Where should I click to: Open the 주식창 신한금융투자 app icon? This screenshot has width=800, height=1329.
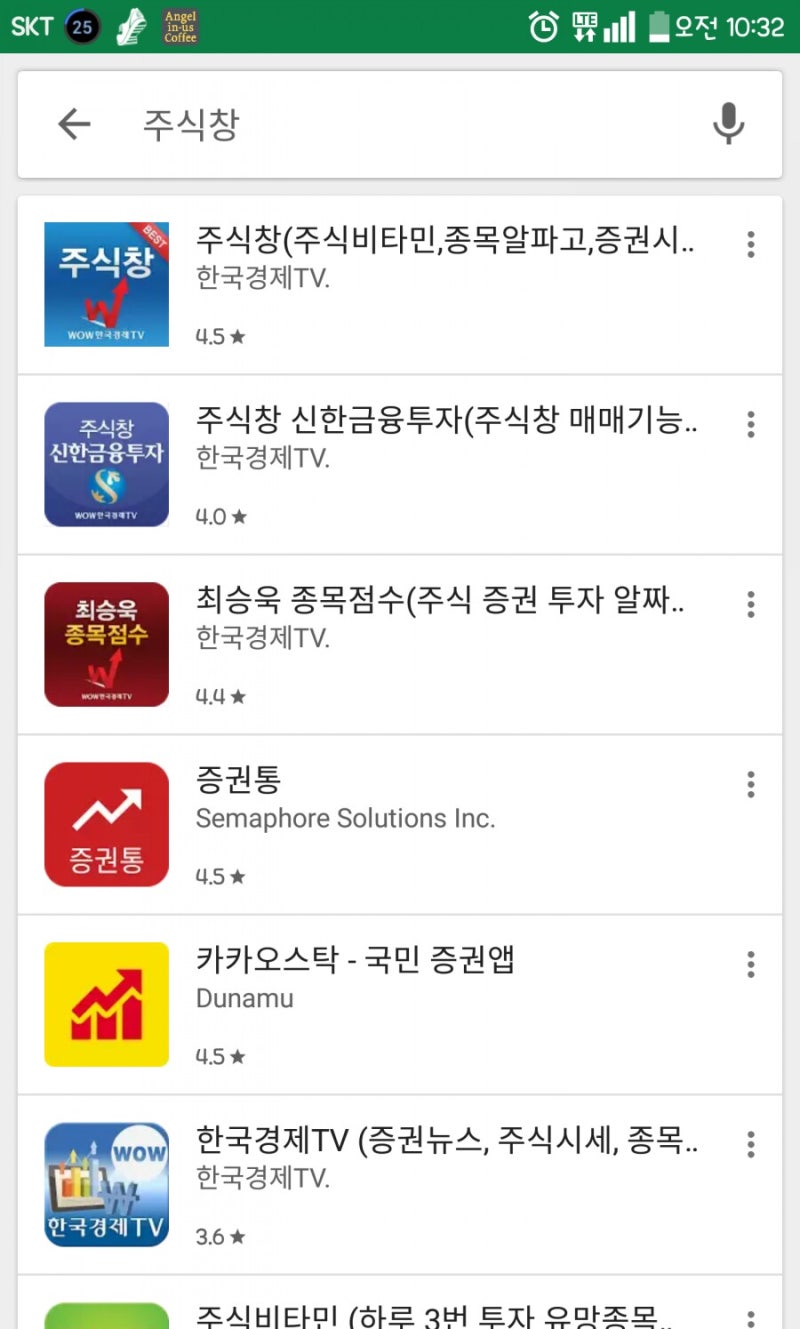pos(106,463)
